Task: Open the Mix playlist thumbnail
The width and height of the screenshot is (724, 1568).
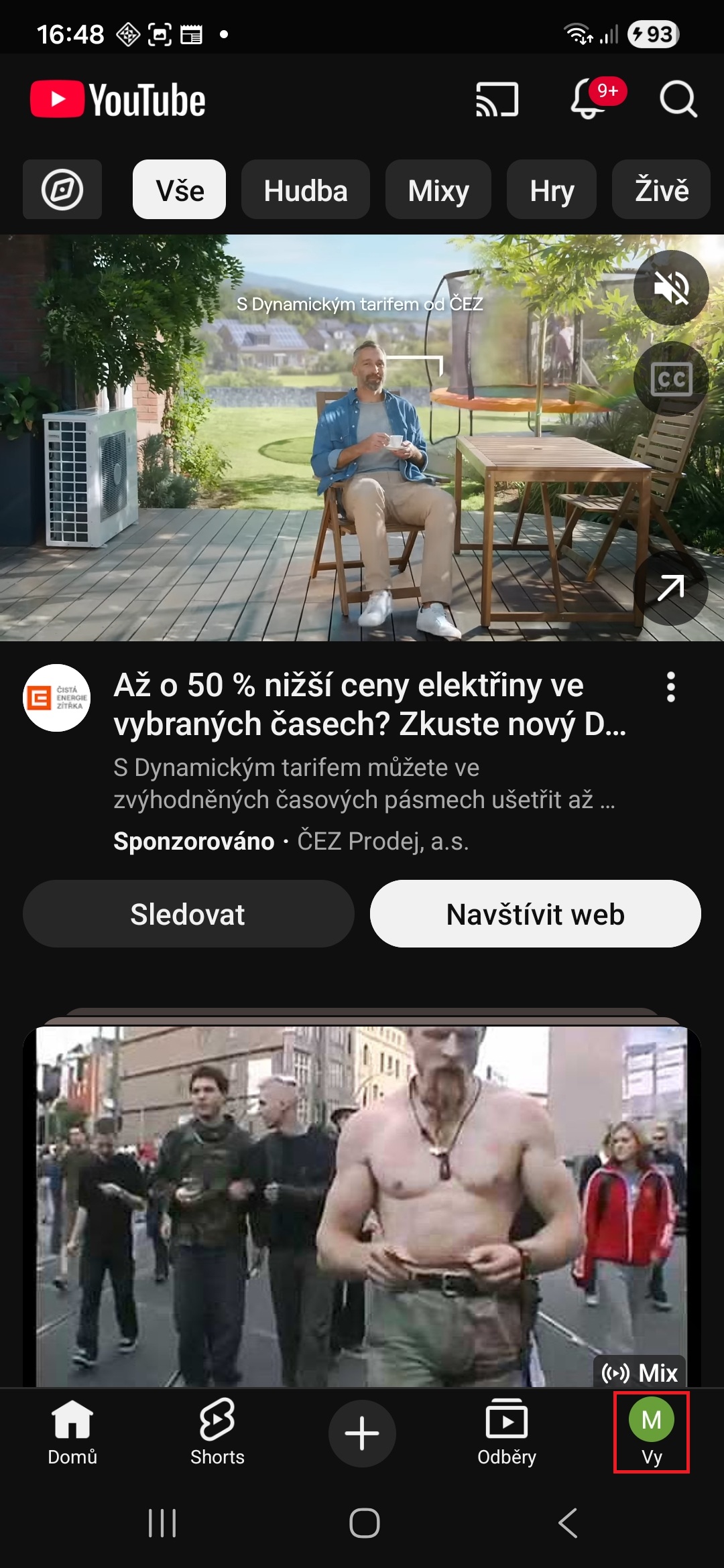Action: tap(362, 1206)
